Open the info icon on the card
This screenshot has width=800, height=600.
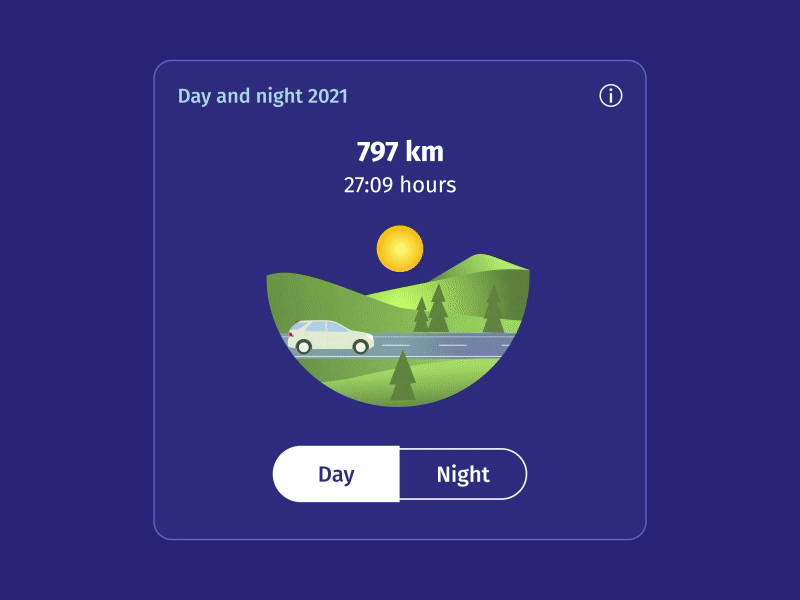pyautogui.click(x=610, y=96)
